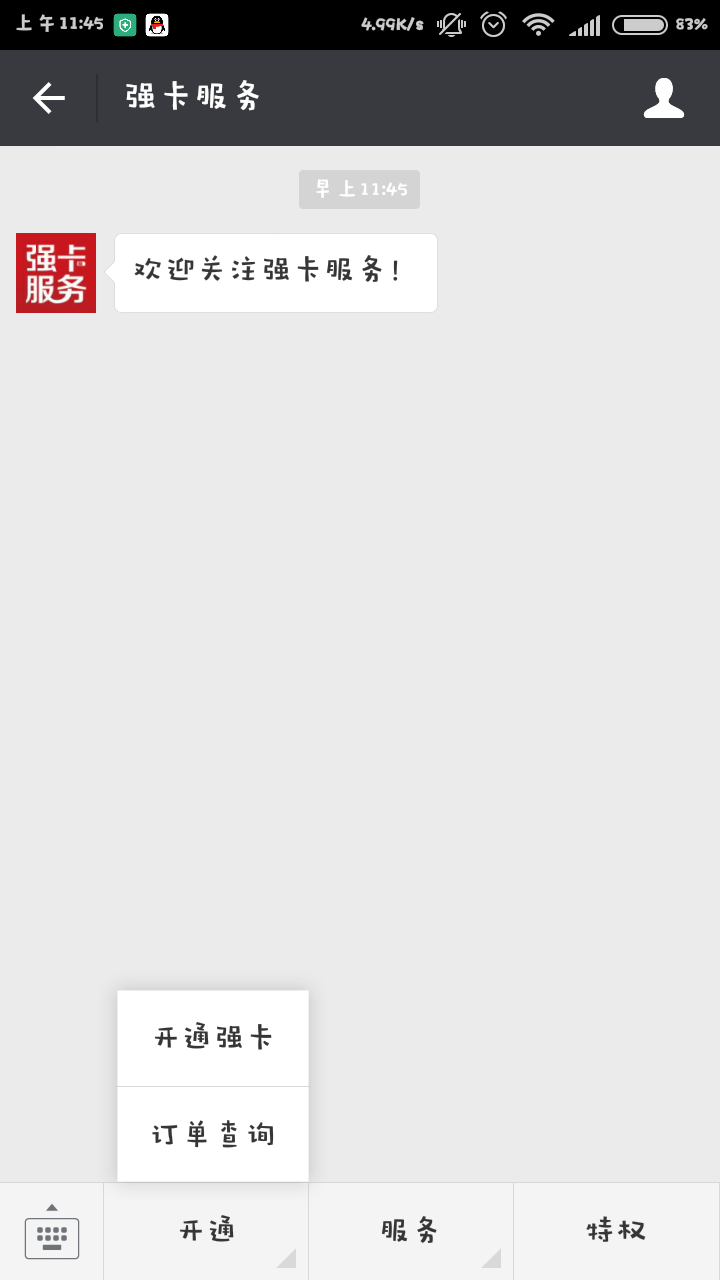Go back using the arrow icon
The image size is (720, 1280).
point(49,98)
